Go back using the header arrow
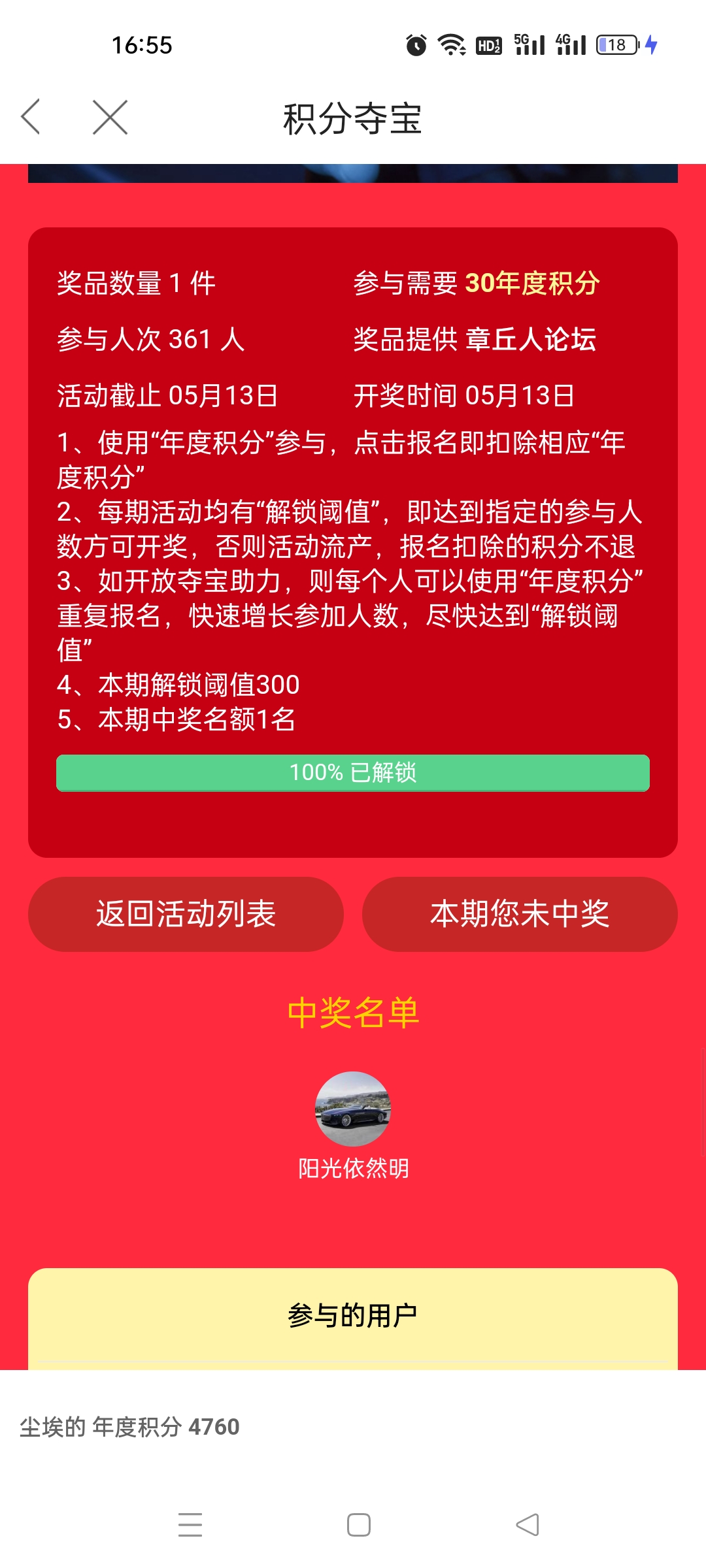Screen dimensions: 706x1568 (x=31, y=117)
